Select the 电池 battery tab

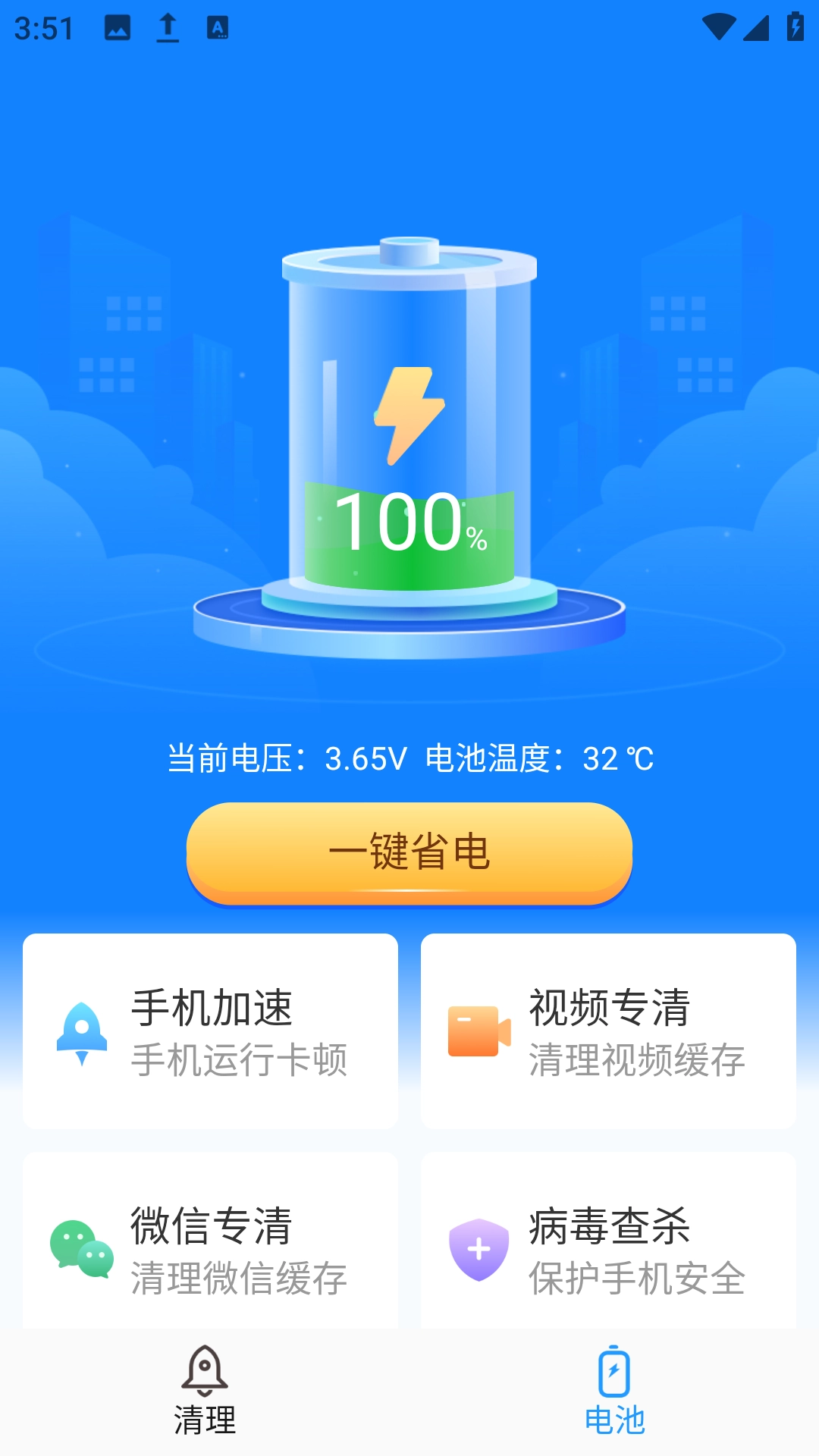pyautogui.click(x=614, y=1392)
